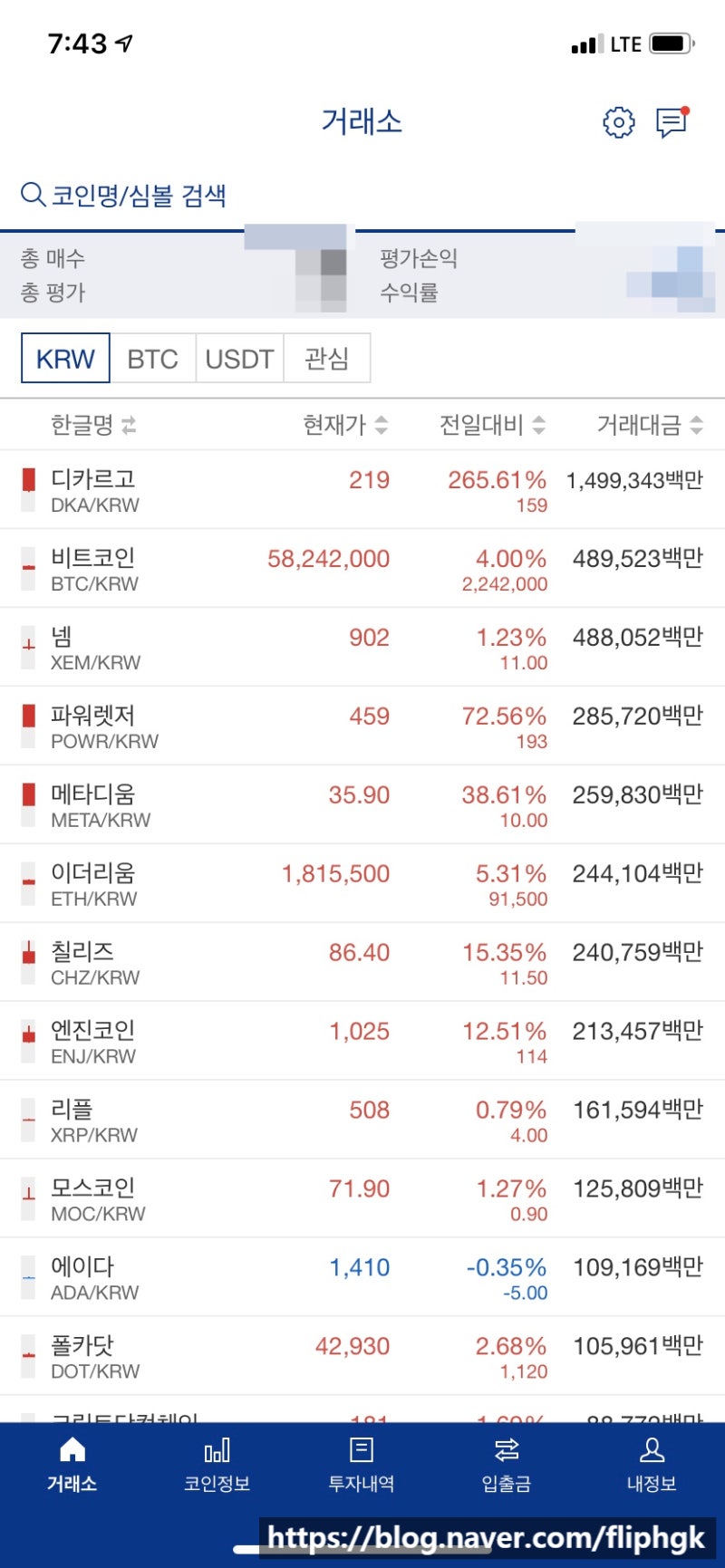
Task: Switch market view to USDT
Action: (238, 359)
